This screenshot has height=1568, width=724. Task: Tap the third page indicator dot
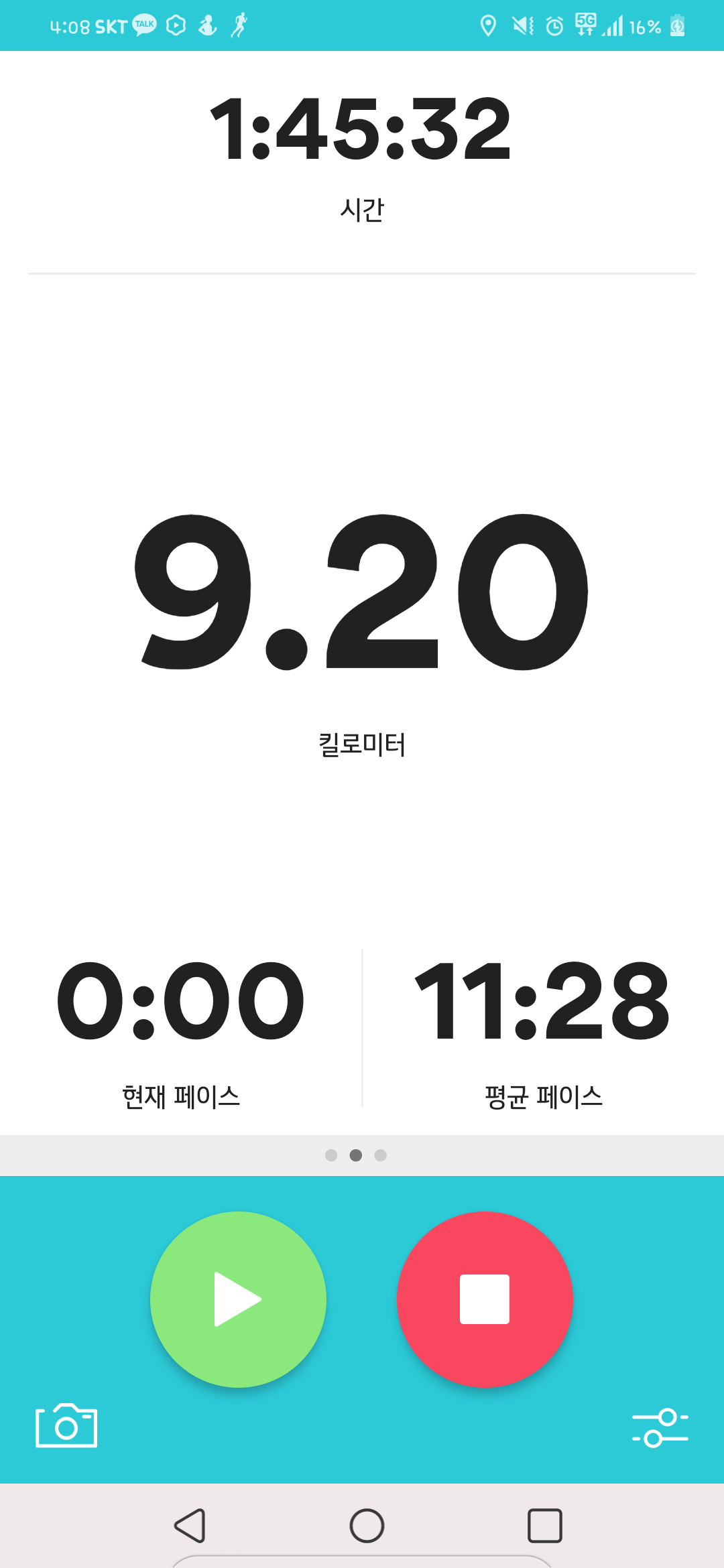click(381, 1155)
